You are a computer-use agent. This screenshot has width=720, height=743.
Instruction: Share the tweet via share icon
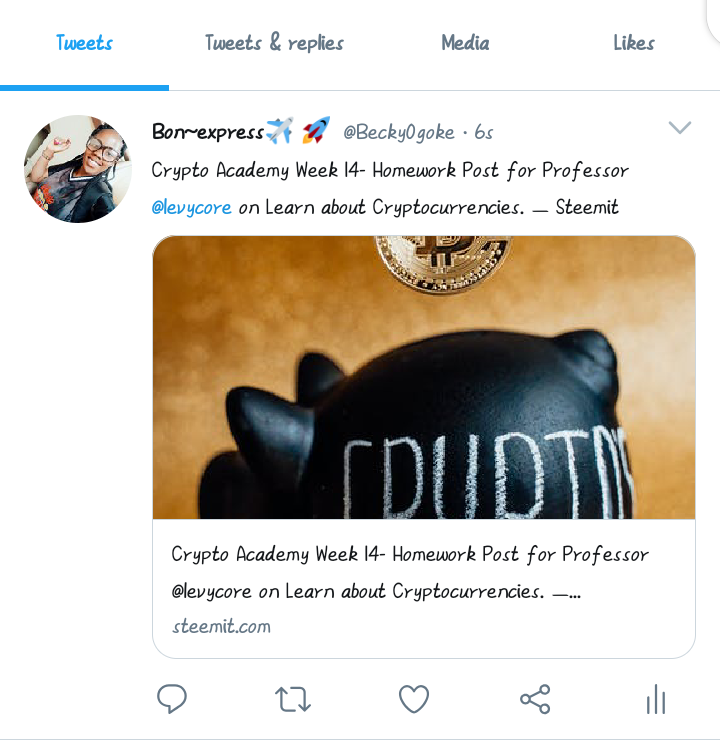tap(535, 699)
